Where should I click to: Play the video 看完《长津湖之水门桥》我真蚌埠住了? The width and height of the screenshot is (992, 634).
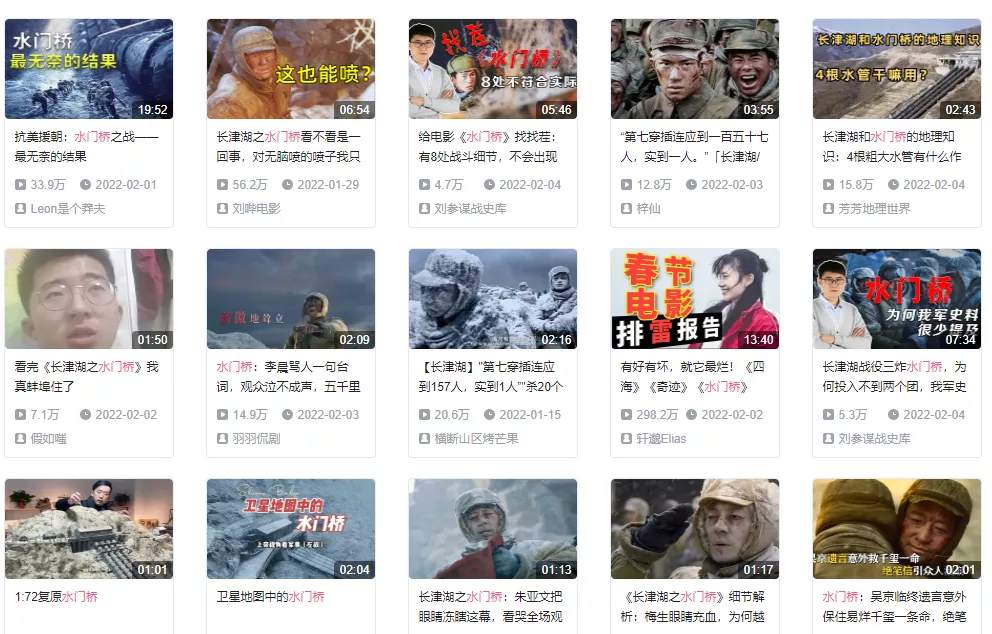(x=89, y=299)
